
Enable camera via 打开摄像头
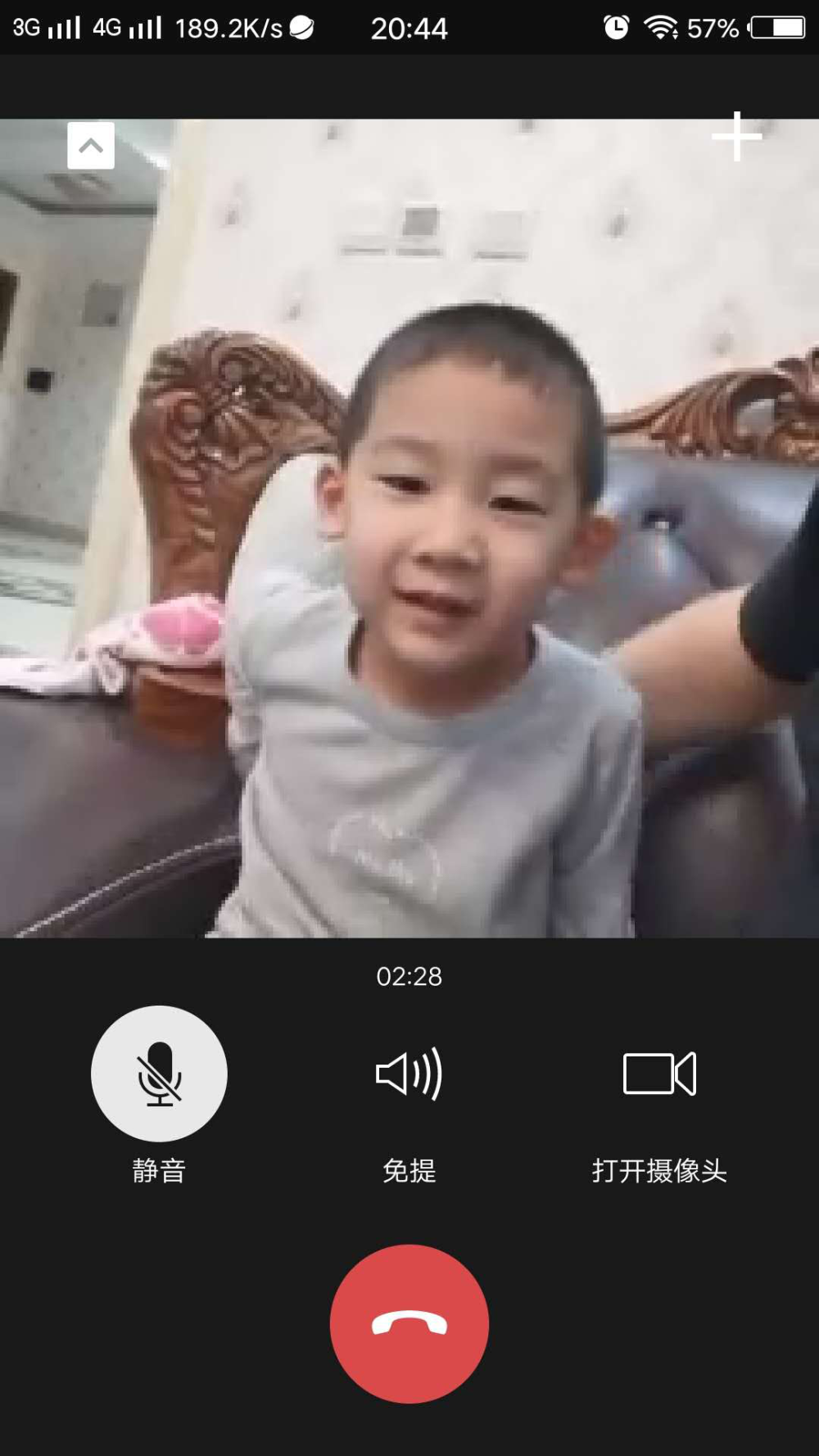coord(660,1074)
